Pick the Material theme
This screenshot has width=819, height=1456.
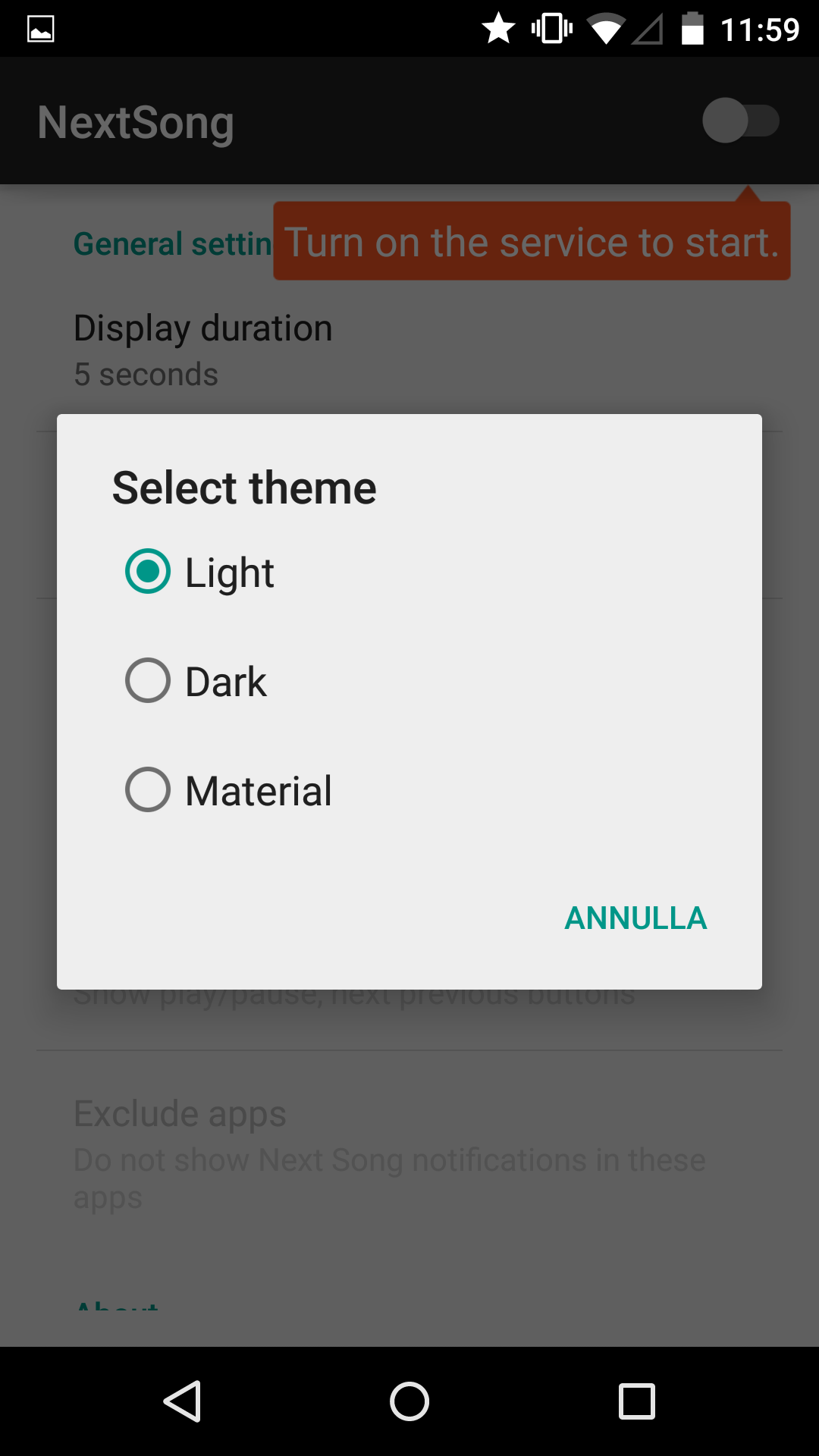coord(409,790)
